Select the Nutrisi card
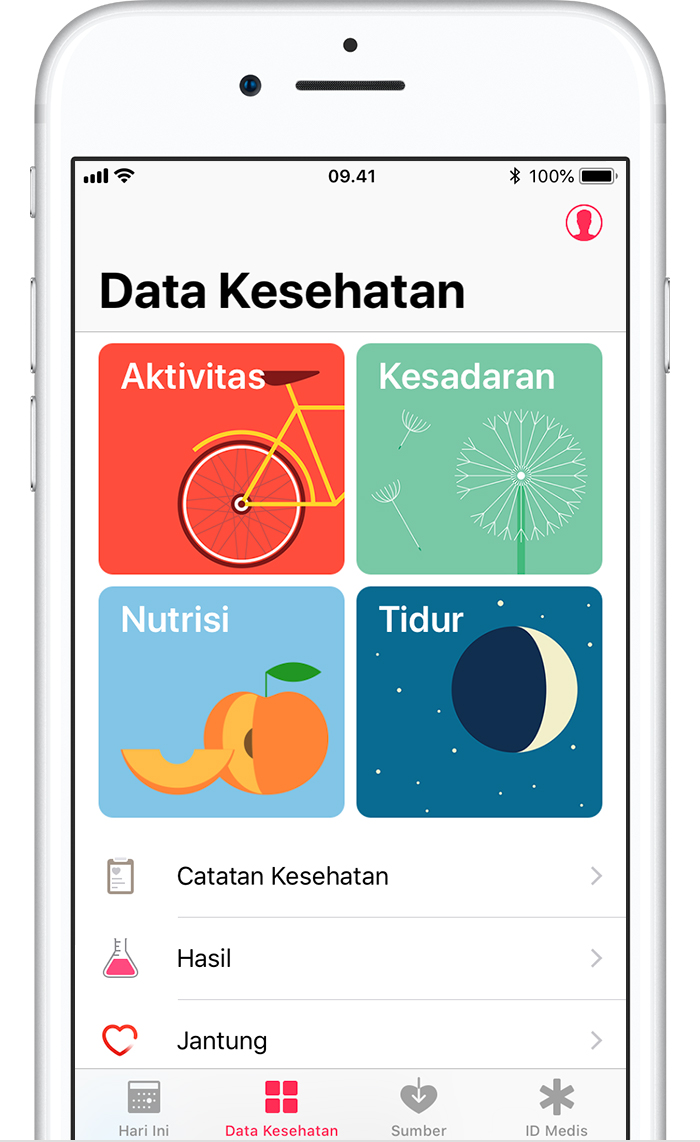The height and width of the screenshot is (1142, 700). (221, 702)
